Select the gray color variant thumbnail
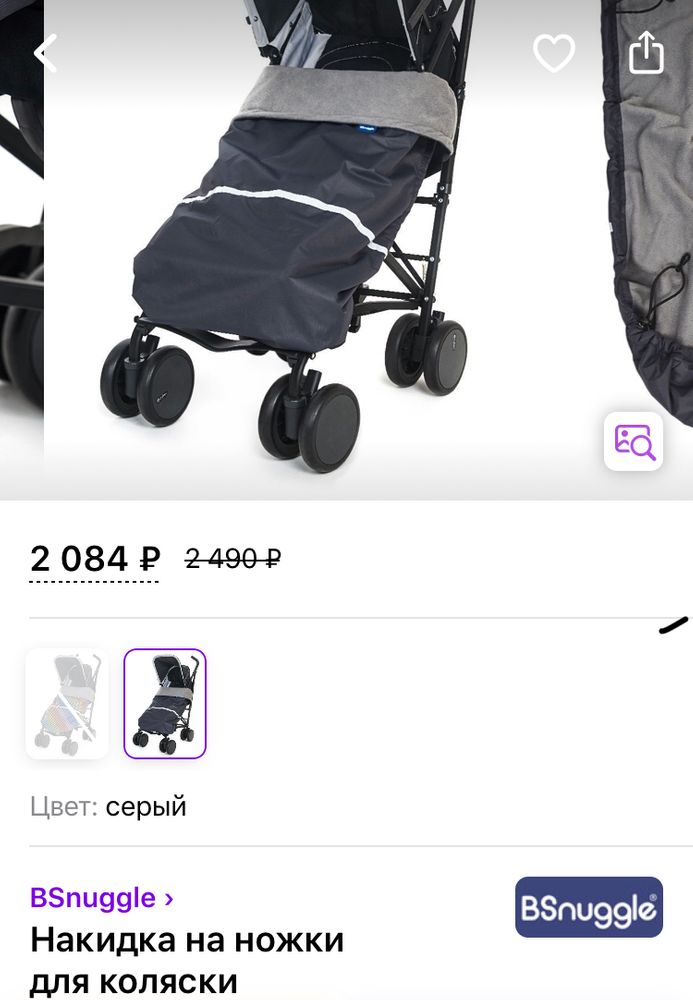This screenshot has width=693, height=1000. (x=165, y=703)
